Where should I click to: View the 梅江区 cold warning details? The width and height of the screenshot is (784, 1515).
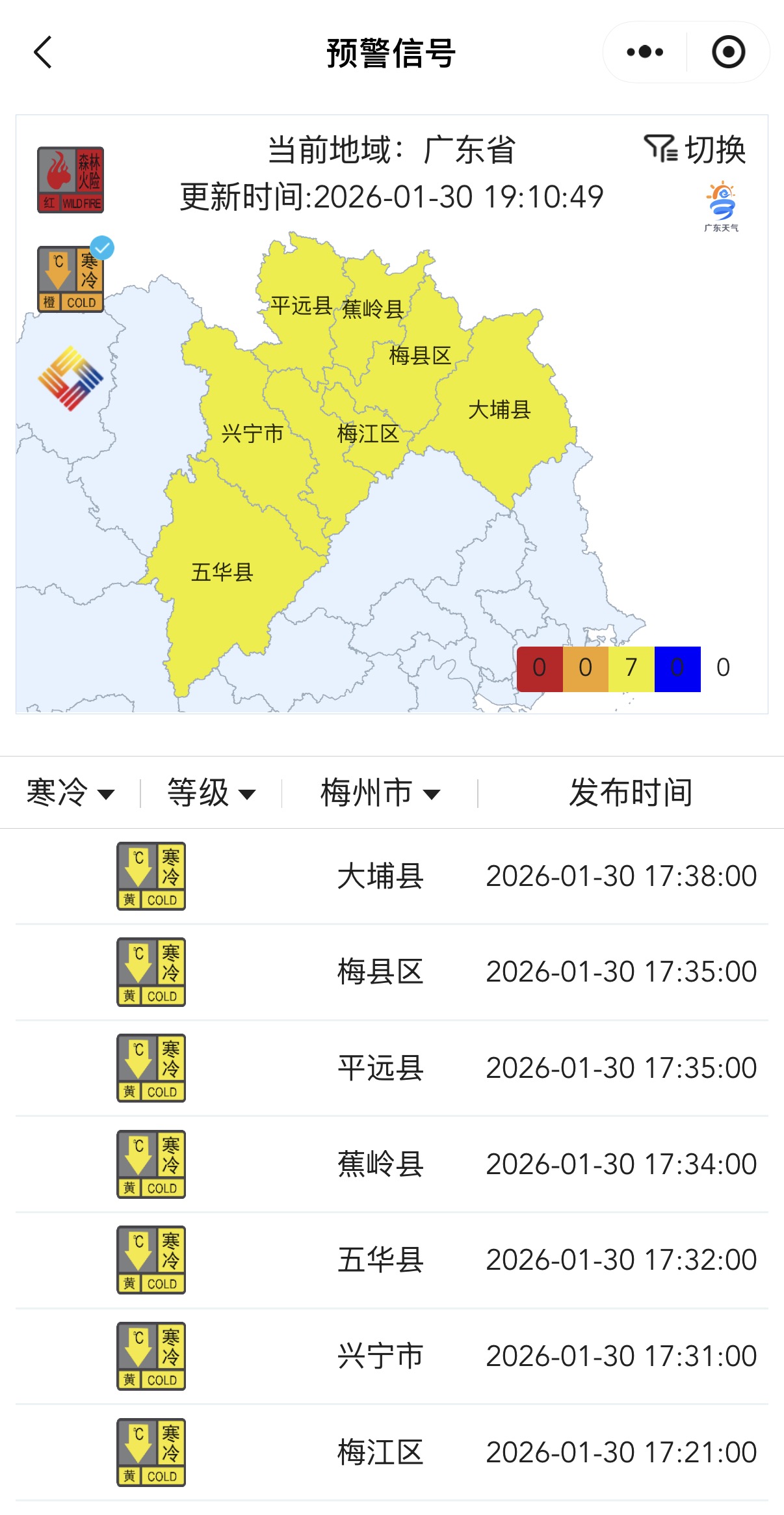coord(392,1452)
